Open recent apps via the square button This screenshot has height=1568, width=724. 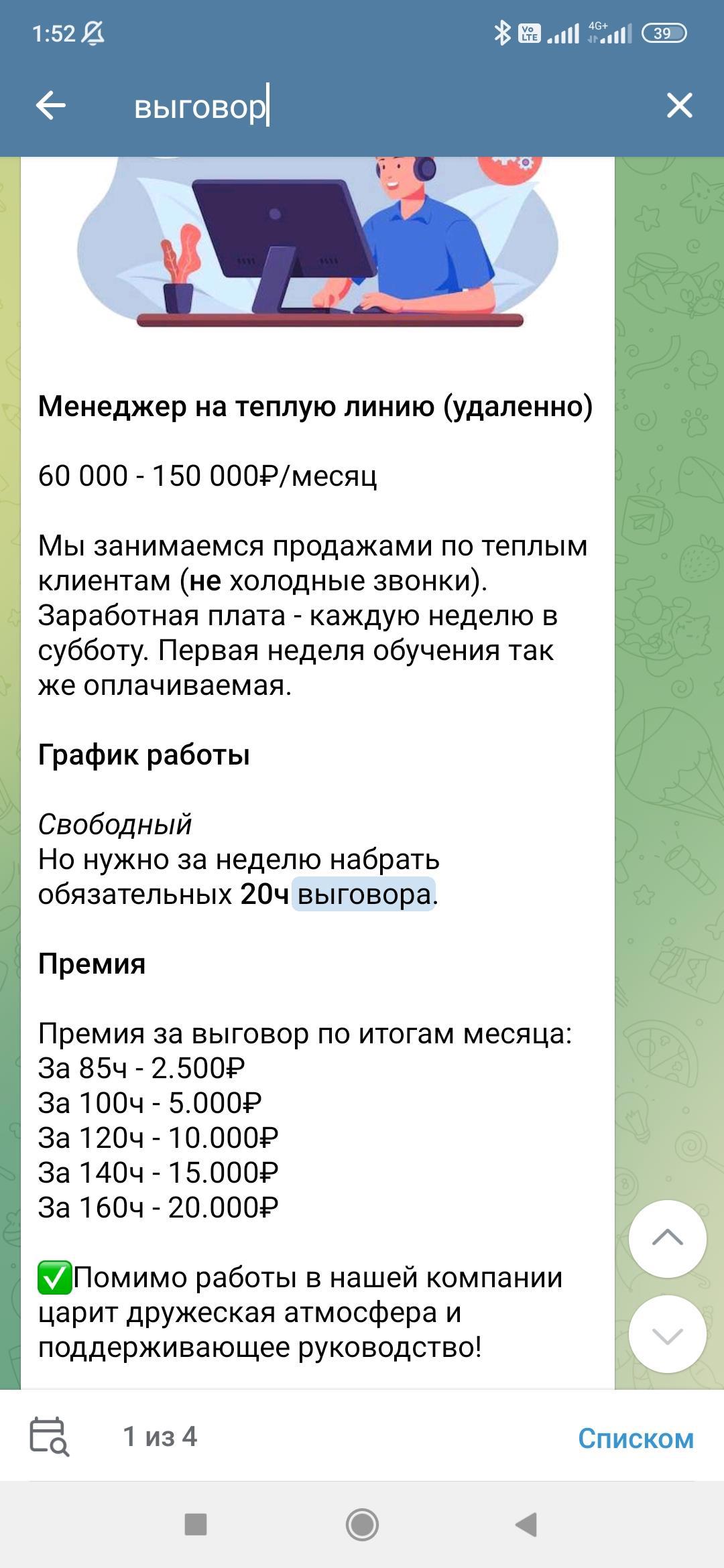196,1524
